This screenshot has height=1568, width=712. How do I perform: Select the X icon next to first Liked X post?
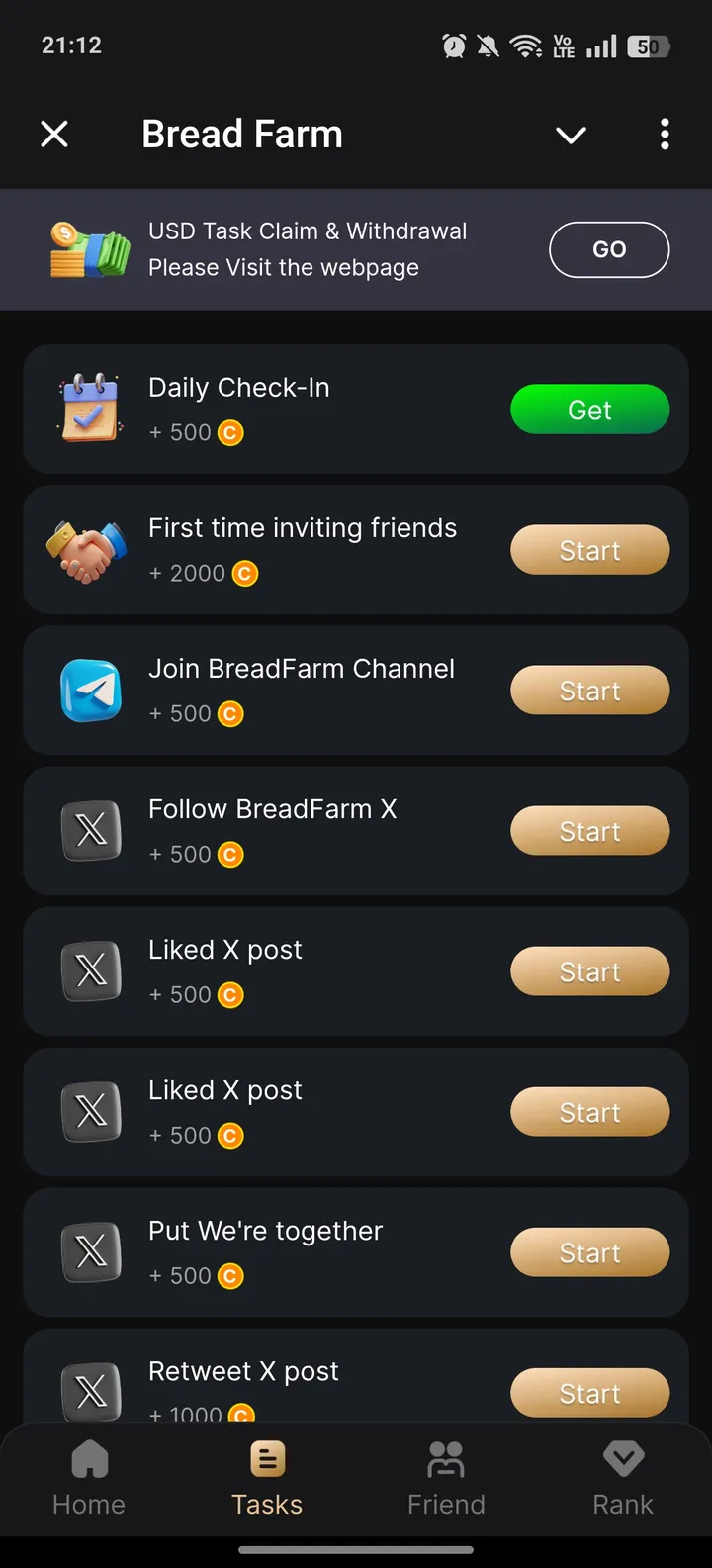90,971
